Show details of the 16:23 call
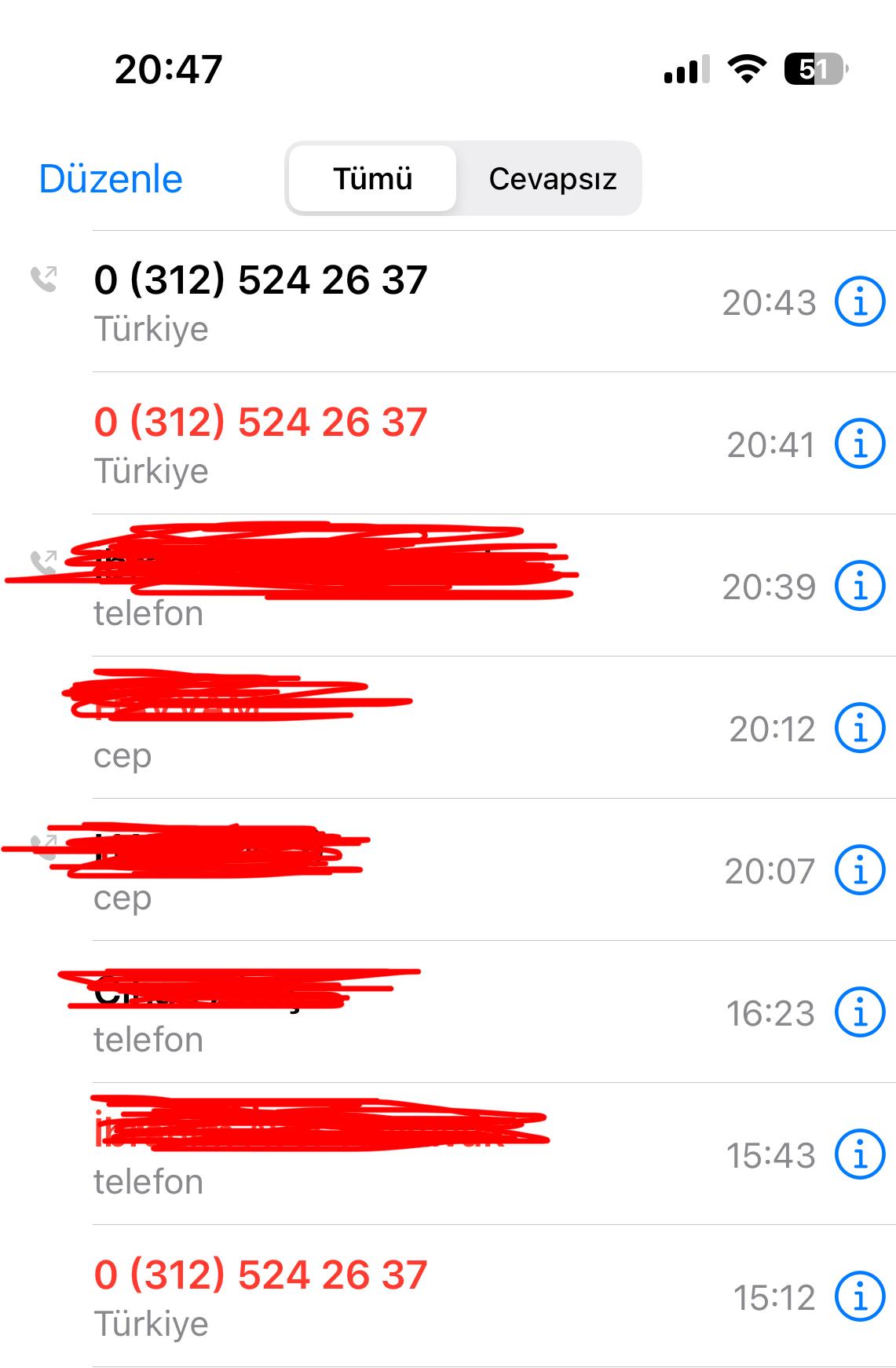This screenshot has width=896, height=1368. pyautogui.click(x=859, y=1012)
